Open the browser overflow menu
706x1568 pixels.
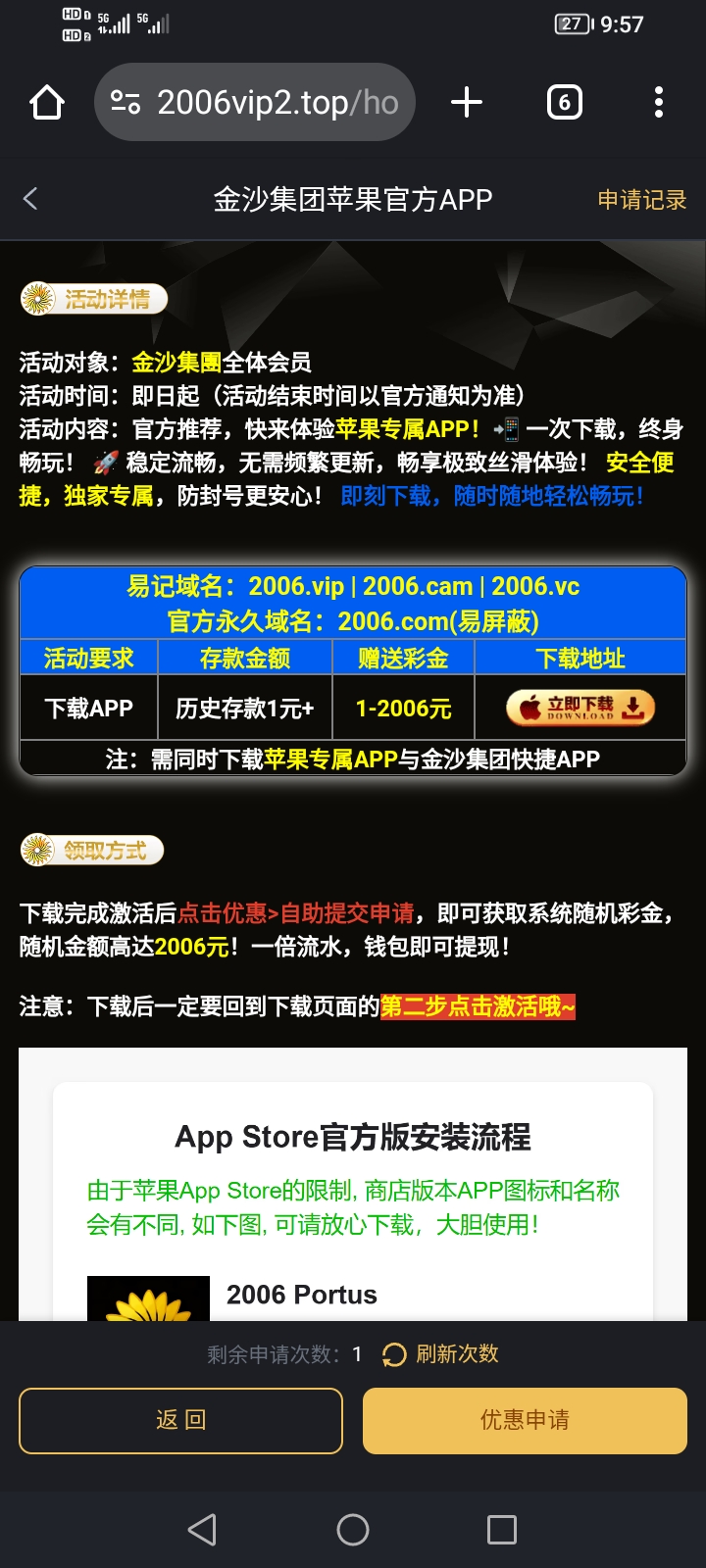[659, 102]
